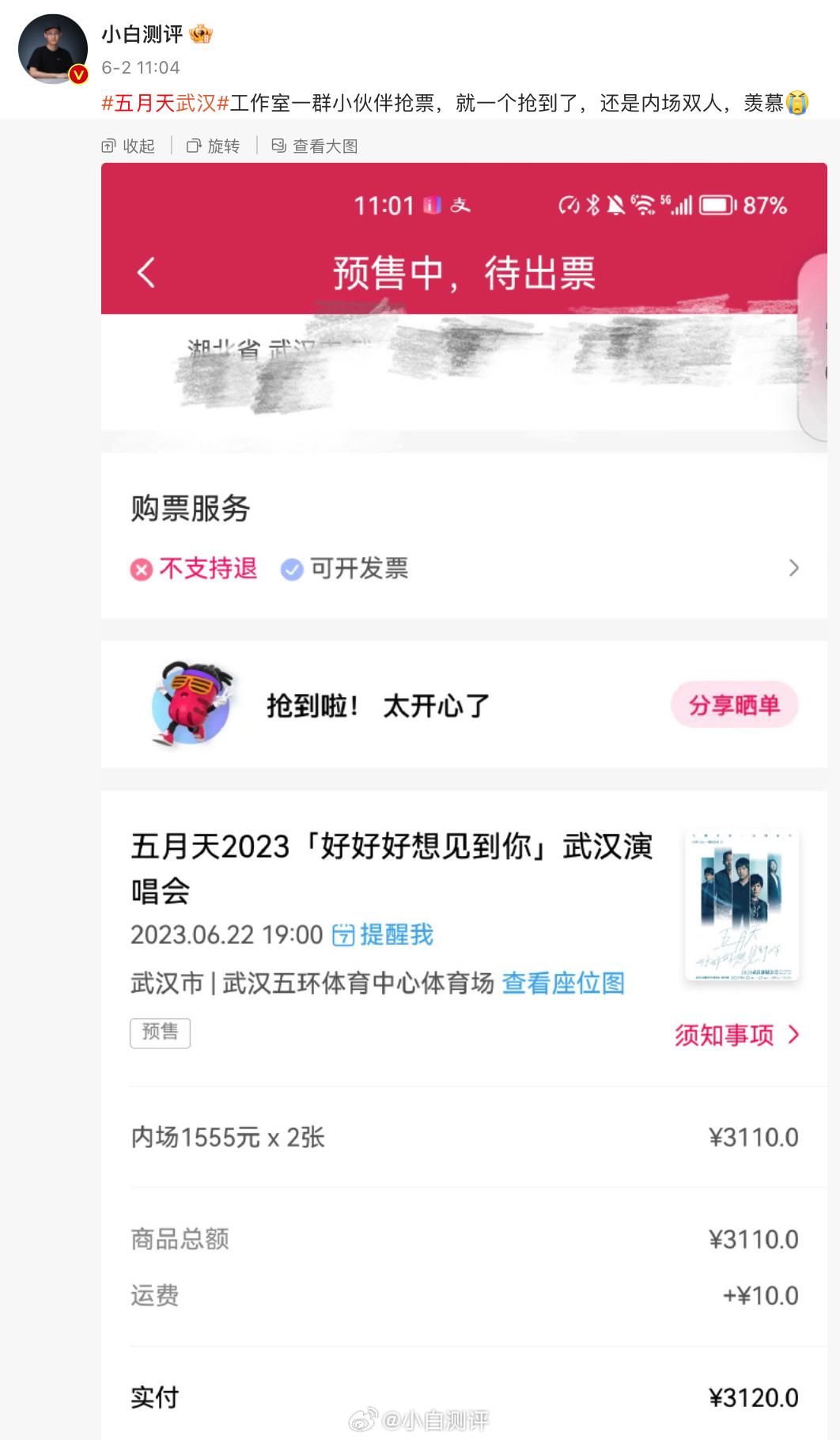
Task: Open full-size image via 查看大图 icon
Action: click(278, 146)
